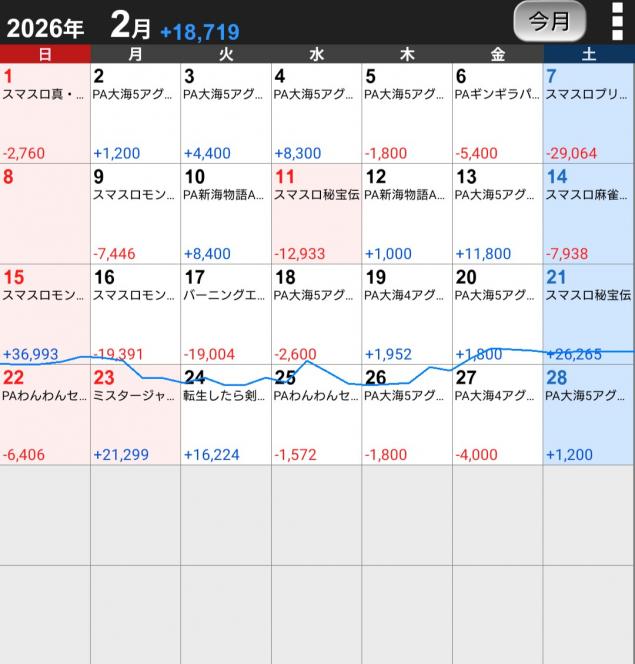This screenshot has width=635, height=664.
Task: Open February 4 day cell
Action: [316, 113]
